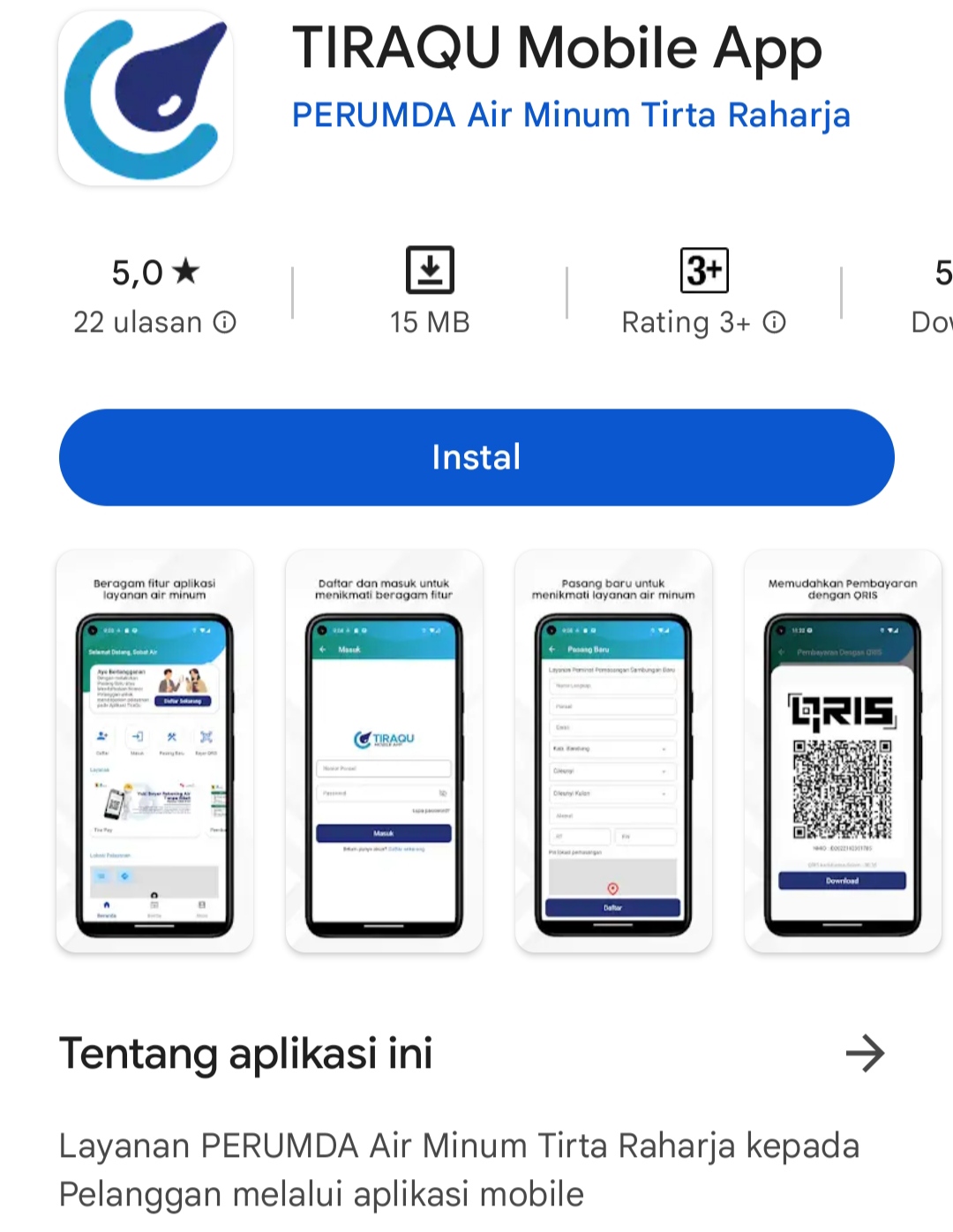Open screenshot 'Memudahkan Pembayaran dengan QRIS'
The image size is (953, 1232).
click(x=843, y=750)
